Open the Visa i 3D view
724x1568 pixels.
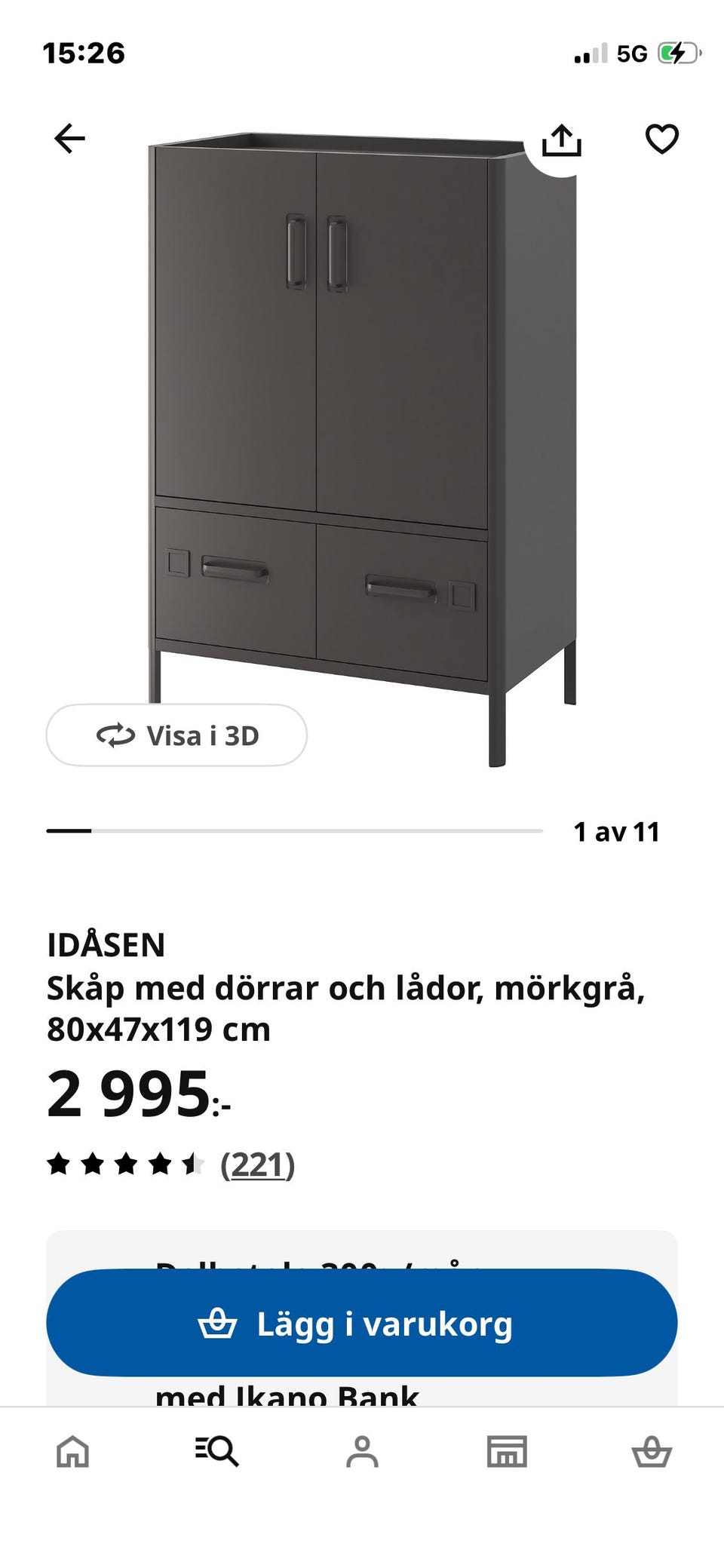pyautogui.click(x=176, y=735)
